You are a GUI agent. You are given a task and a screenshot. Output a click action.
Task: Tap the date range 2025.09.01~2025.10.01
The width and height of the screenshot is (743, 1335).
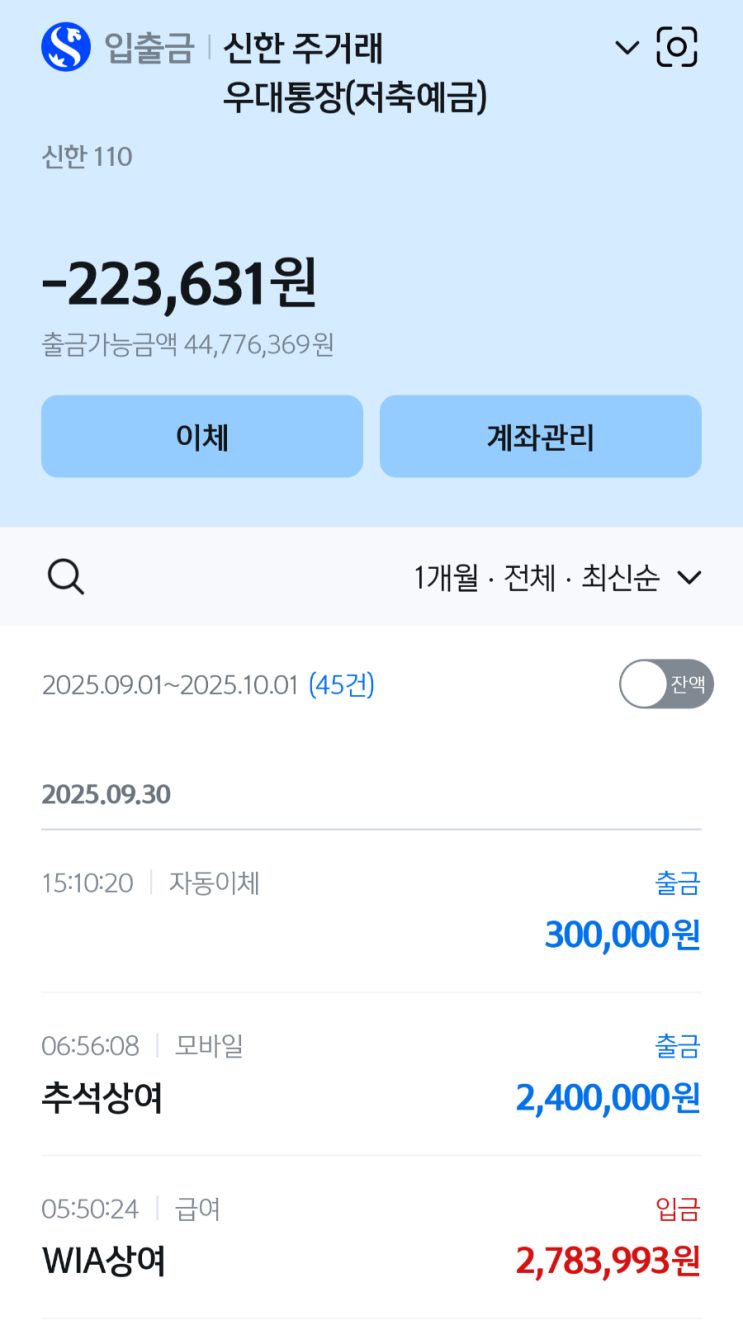pos(170,684)
